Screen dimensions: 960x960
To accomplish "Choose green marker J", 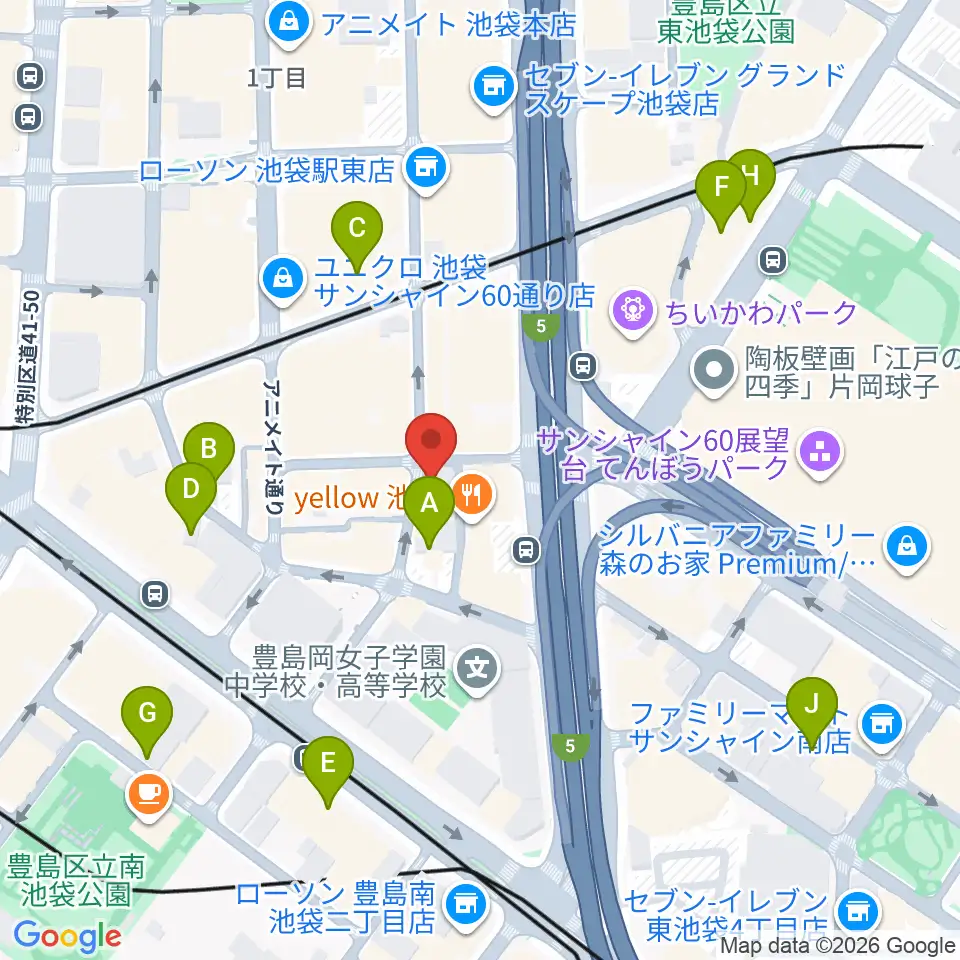I will [x=812, y=707].
